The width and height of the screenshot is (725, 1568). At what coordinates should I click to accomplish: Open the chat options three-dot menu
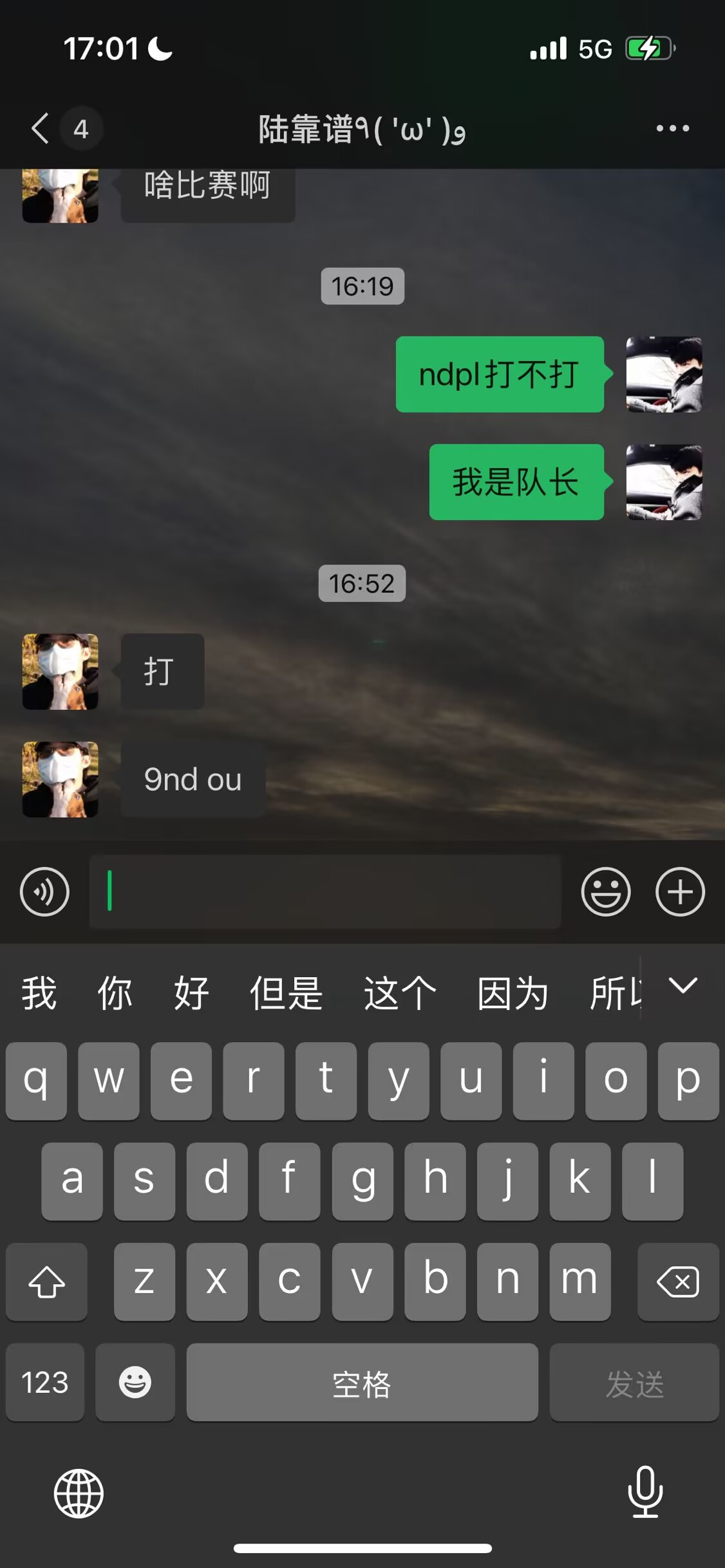[672, 128]
